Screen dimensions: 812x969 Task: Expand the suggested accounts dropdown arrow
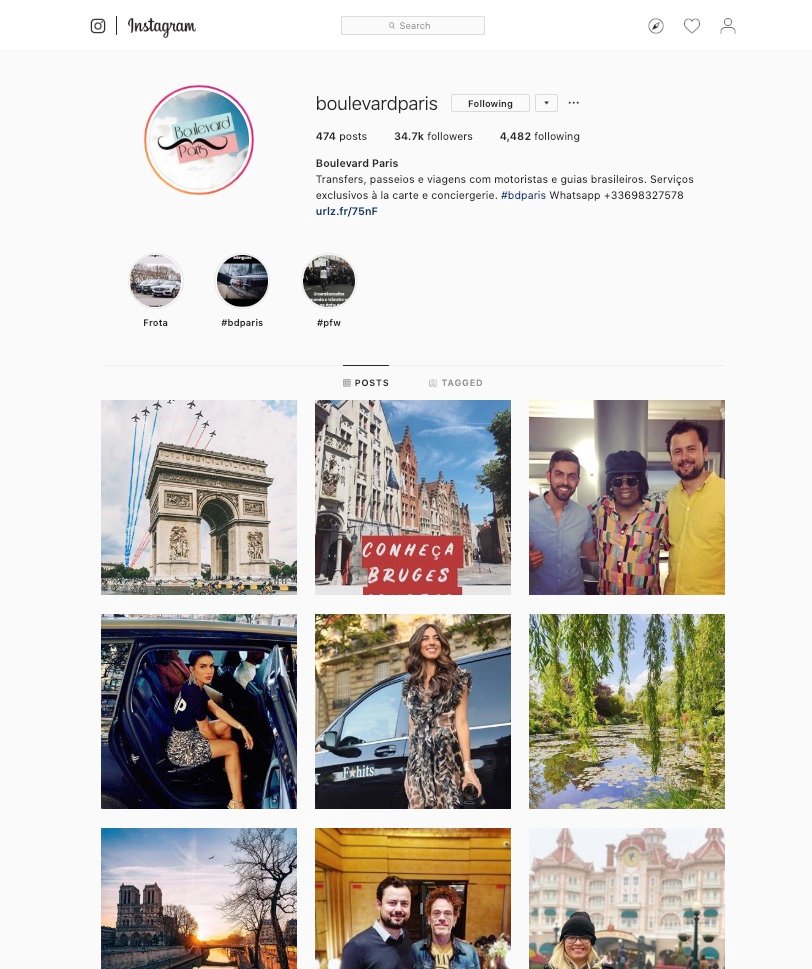(x=546, y=103)
